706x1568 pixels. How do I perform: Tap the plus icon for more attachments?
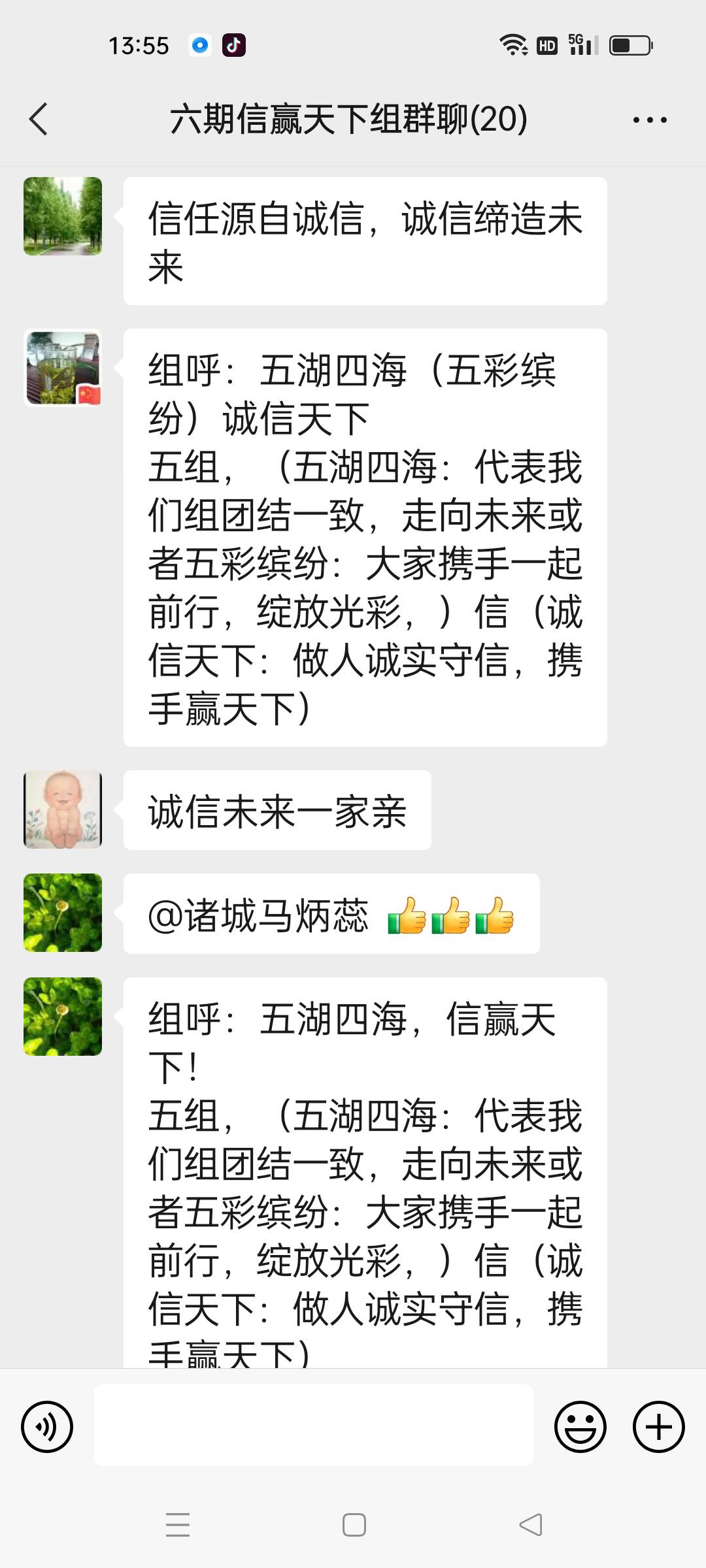point(657,1427)
